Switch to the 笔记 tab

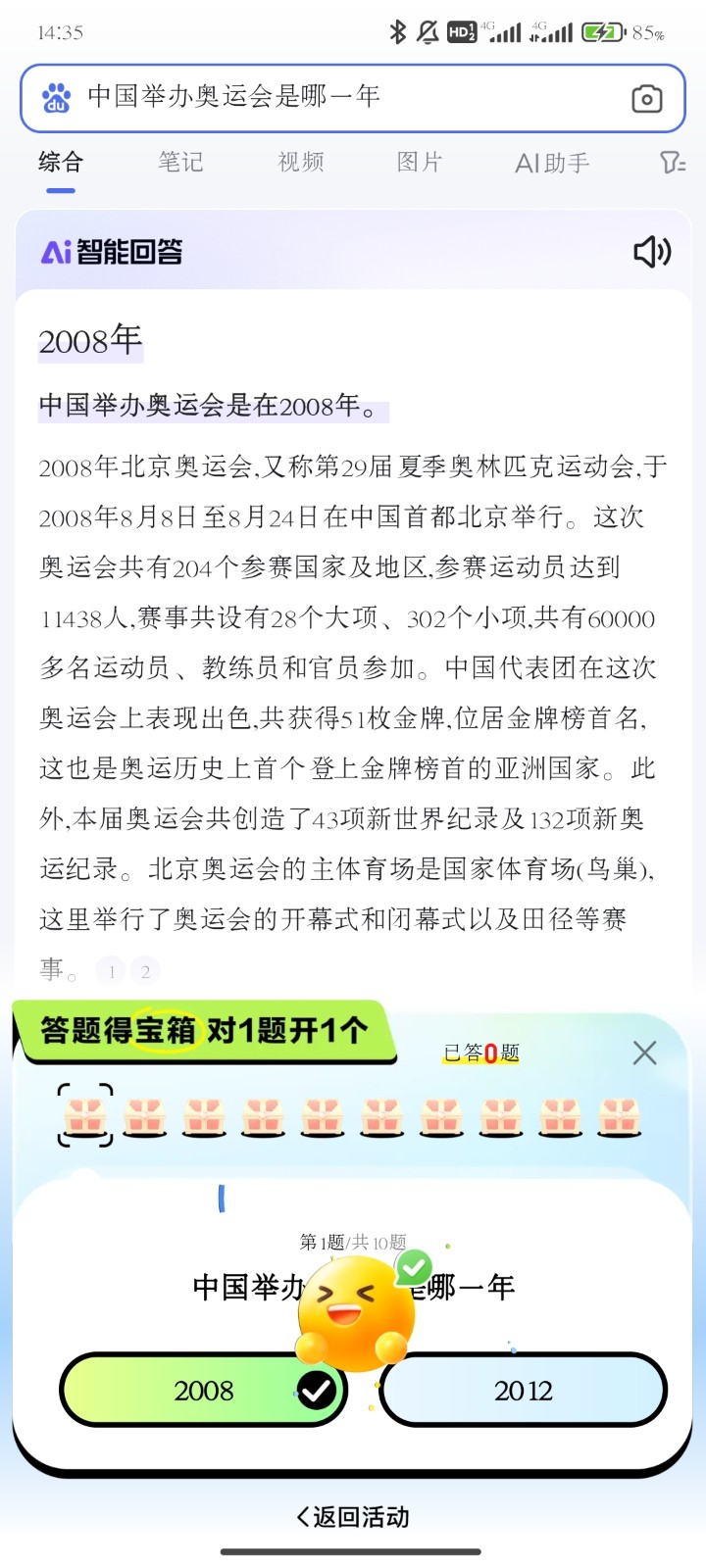180,162
